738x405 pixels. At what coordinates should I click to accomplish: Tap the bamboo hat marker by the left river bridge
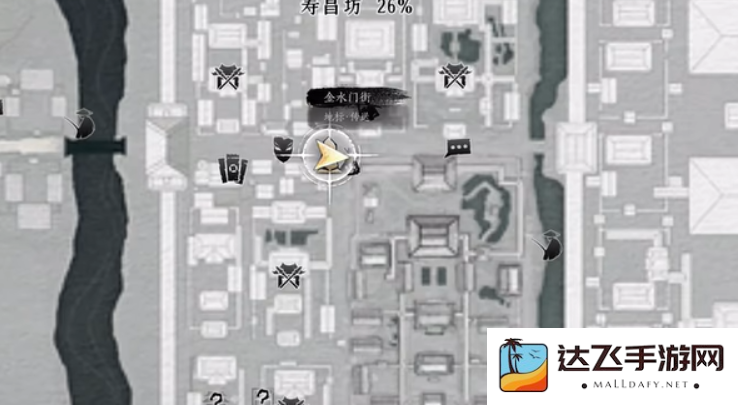click(80, 124)
